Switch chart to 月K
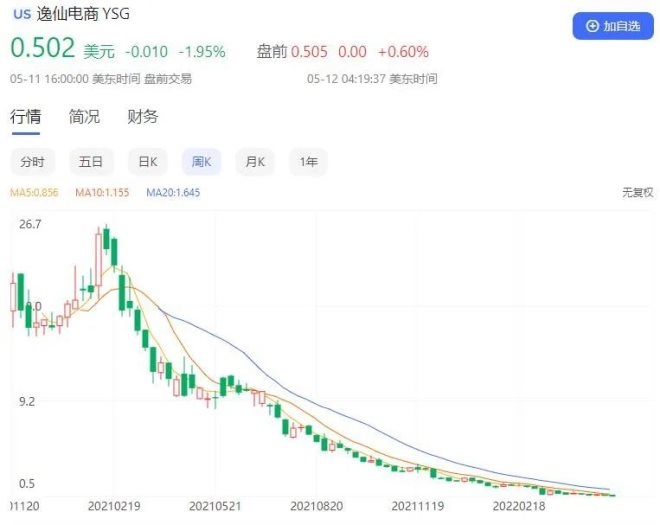 [x=254, y=162]
